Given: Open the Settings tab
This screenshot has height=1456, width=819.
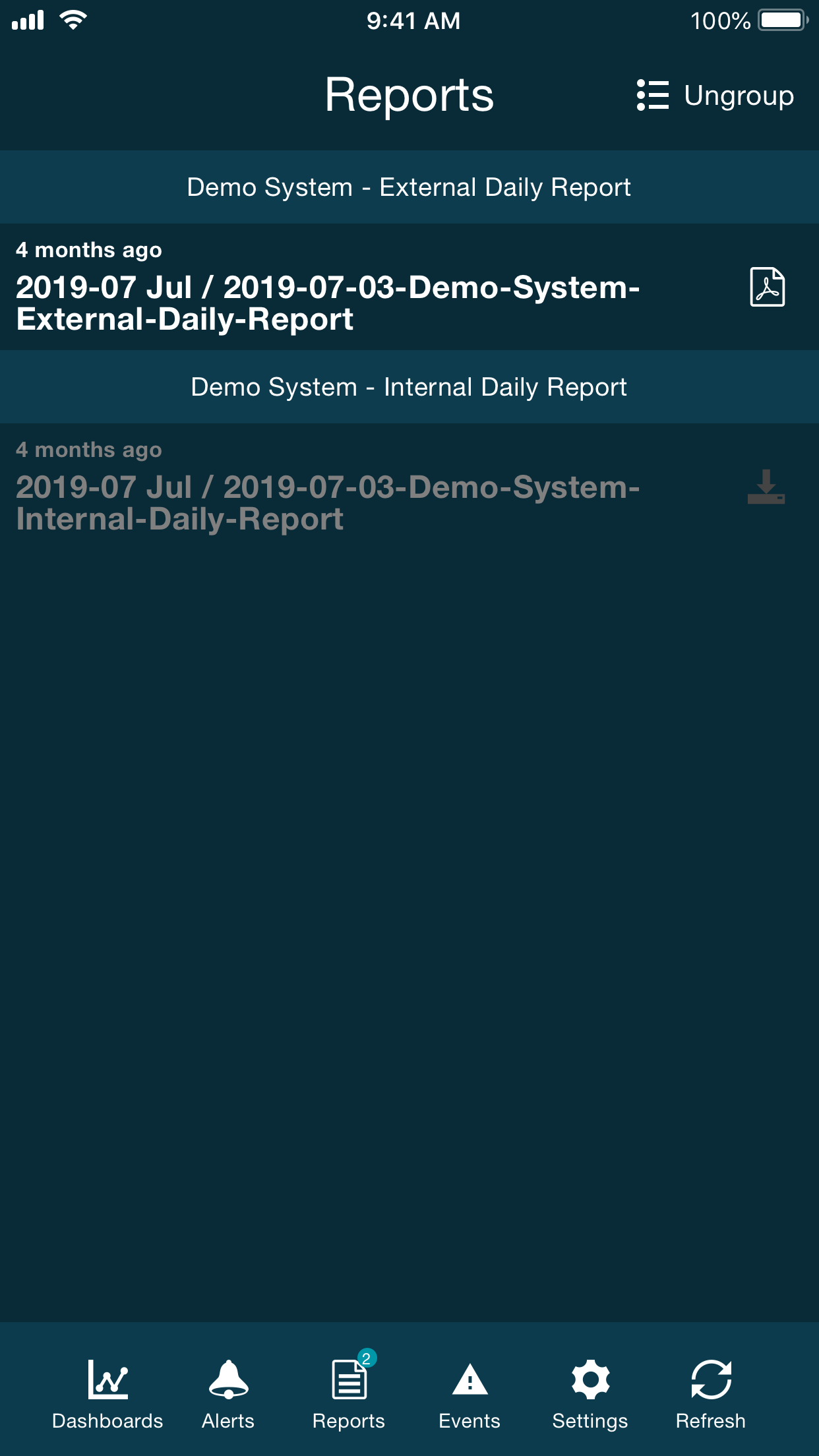Looking at the screenshot, I should [590, 1394].
